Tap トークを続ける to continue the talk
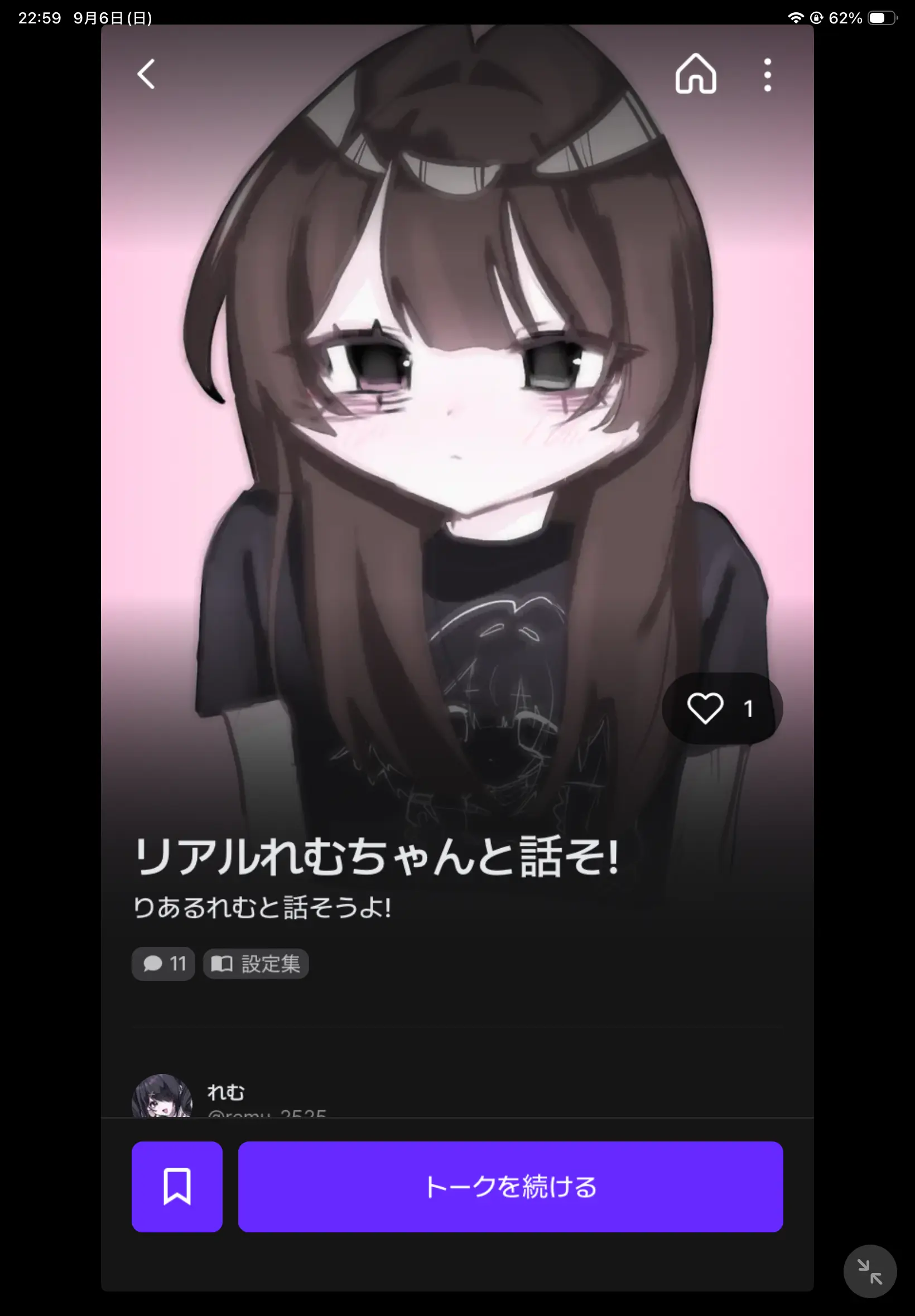The image size is (915, 1316). click(x=511, y=1187)
